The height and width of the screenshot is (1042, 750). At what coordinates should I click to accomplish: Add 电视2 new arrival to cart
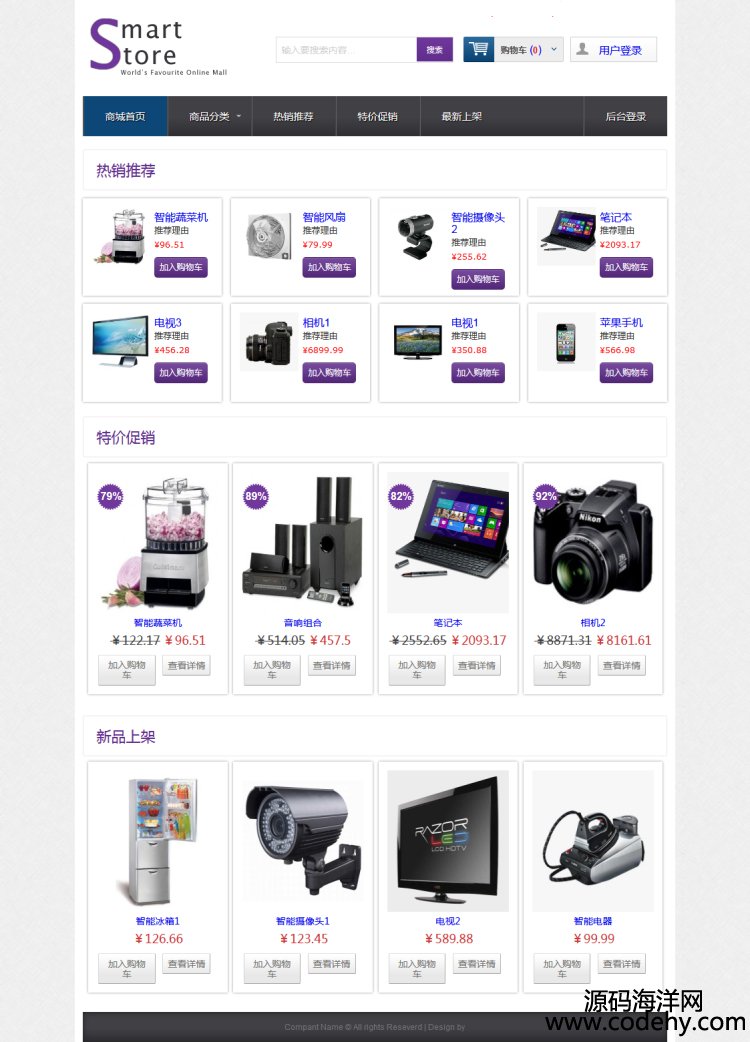[417, 969]
